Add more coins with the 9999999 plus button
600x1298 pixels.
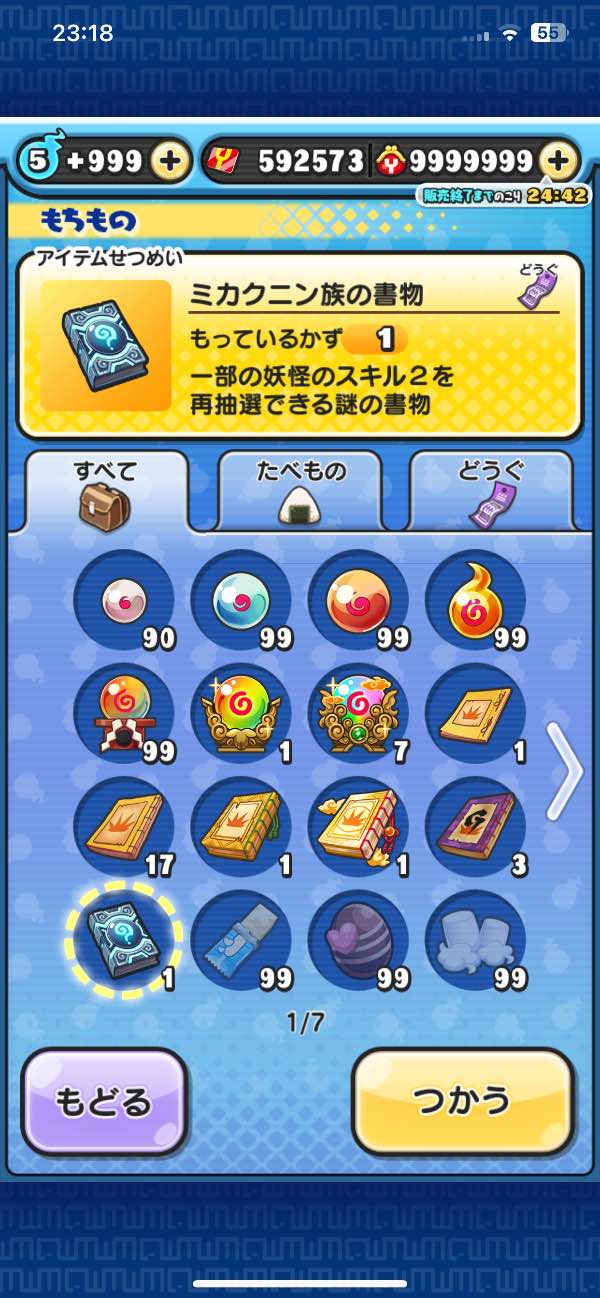559,160
